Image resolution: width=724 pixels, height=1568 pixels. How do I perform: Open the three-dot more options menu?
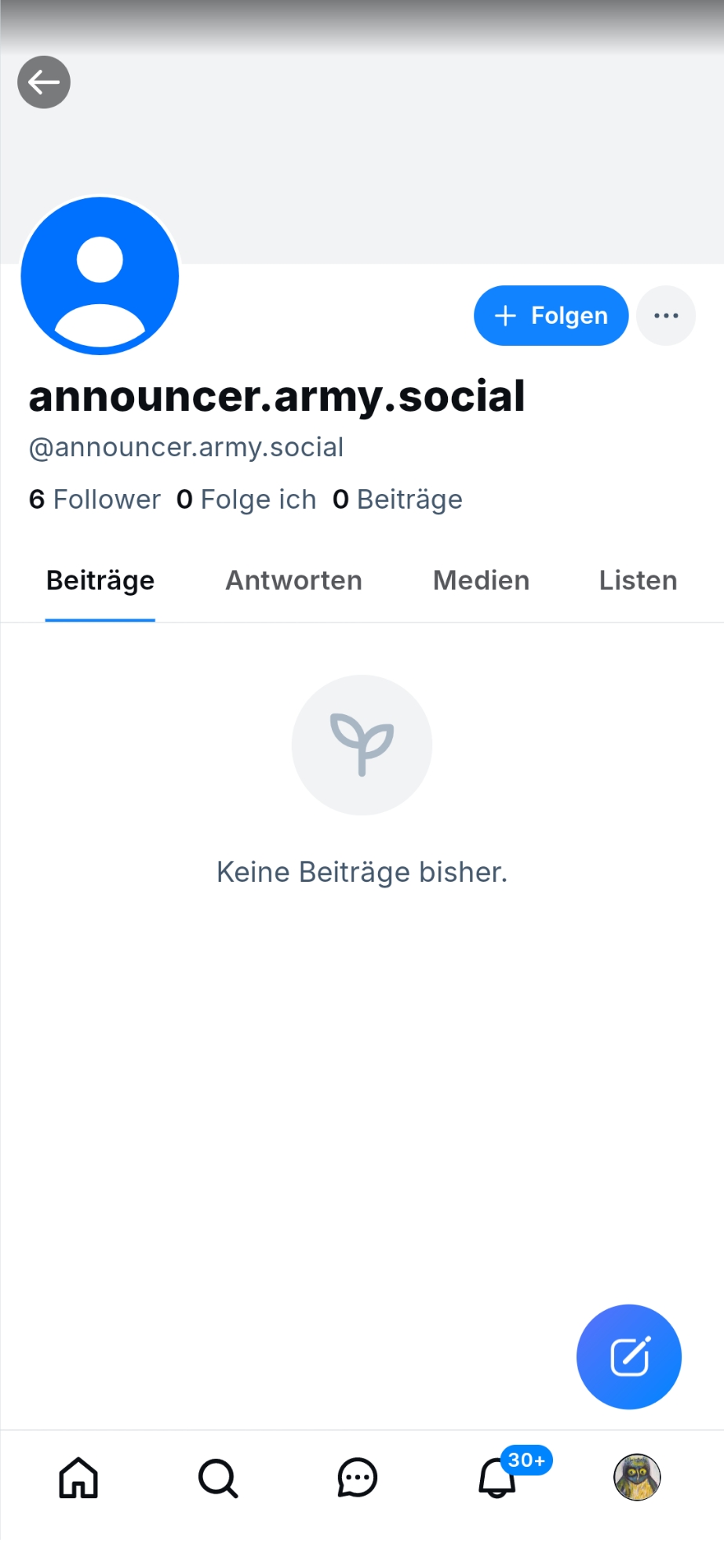point(666,315)
